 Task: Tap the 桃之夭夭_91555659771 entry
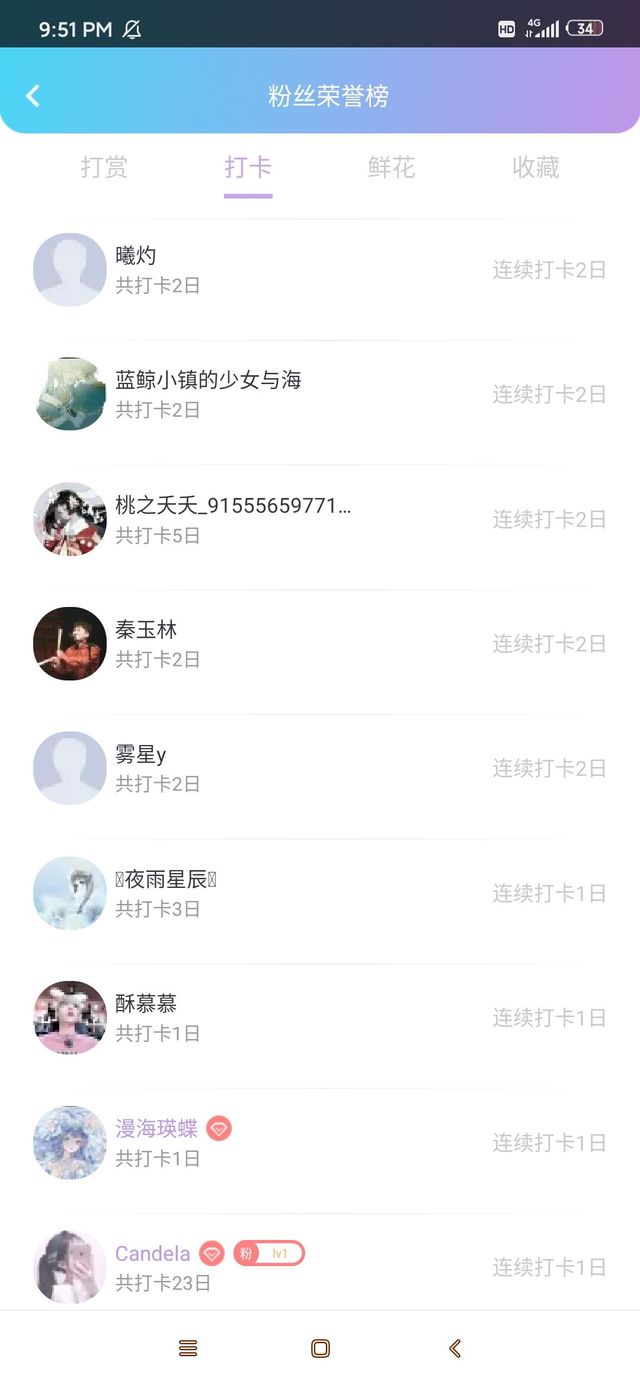click(320, 519)
